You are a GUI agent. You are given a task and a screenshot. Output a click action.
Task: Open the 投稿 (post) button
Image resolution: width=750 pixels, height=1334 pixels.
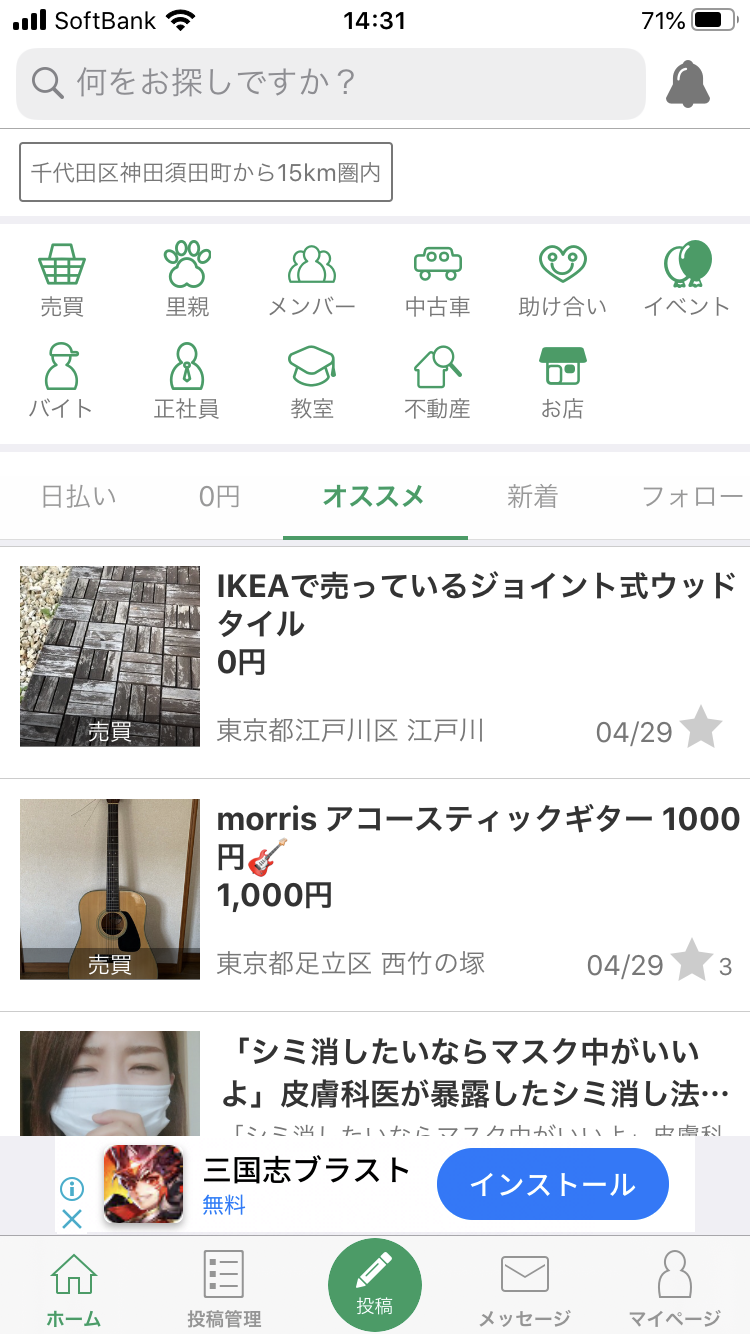pyautogui.click(x=375, y=1284)
